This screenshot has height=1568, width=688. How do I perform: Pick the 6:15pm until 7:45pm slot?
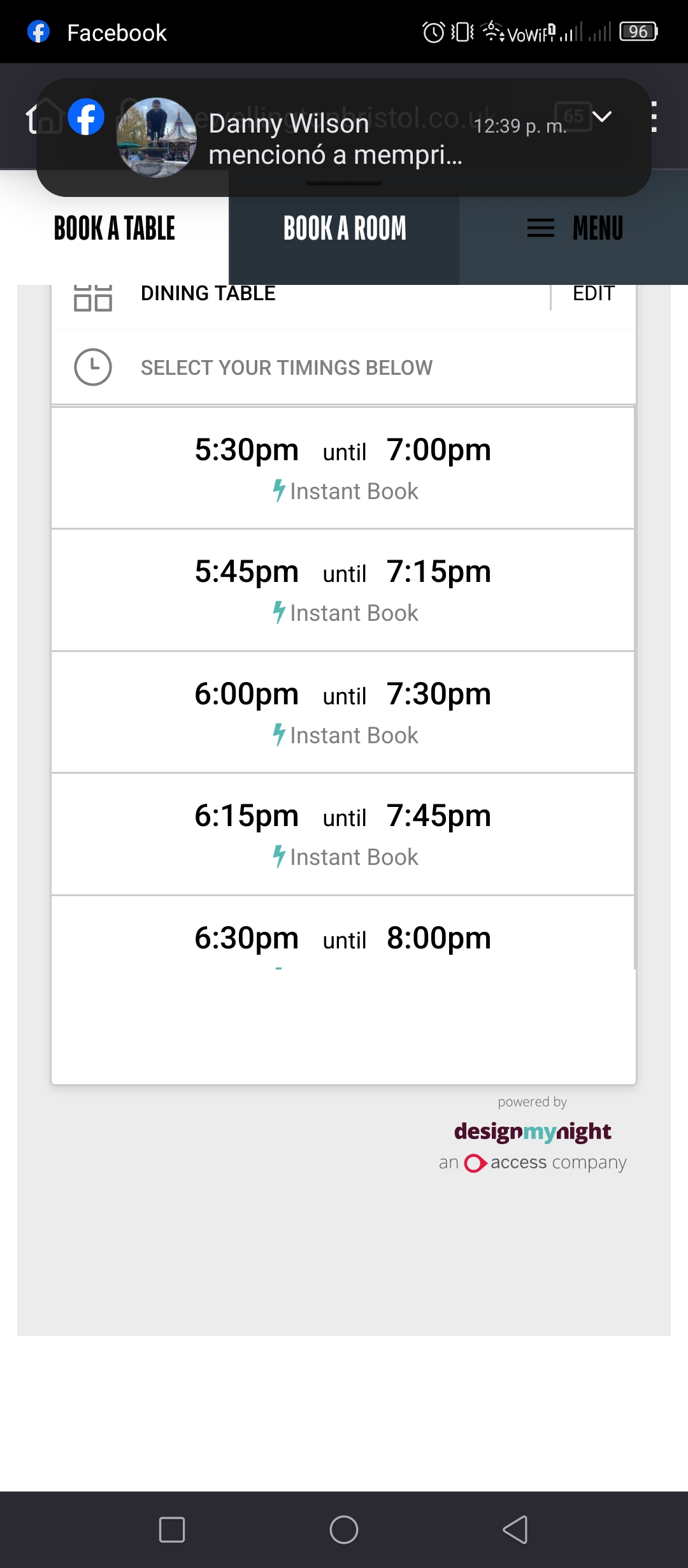click(x=343, y=834)
